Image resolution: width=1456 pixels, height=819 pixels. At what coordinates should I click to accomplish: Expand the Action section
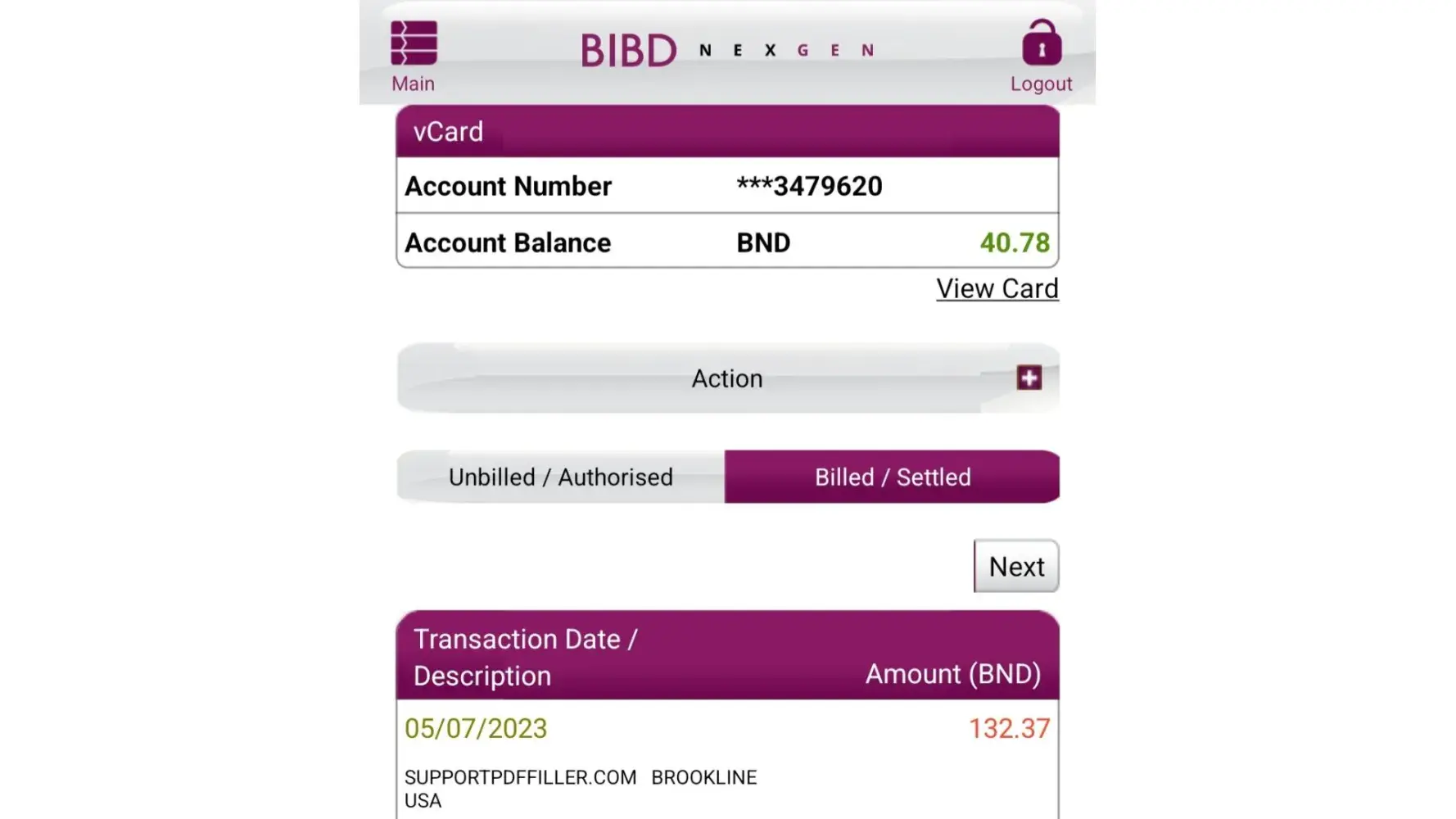(x=1029, y=378)
